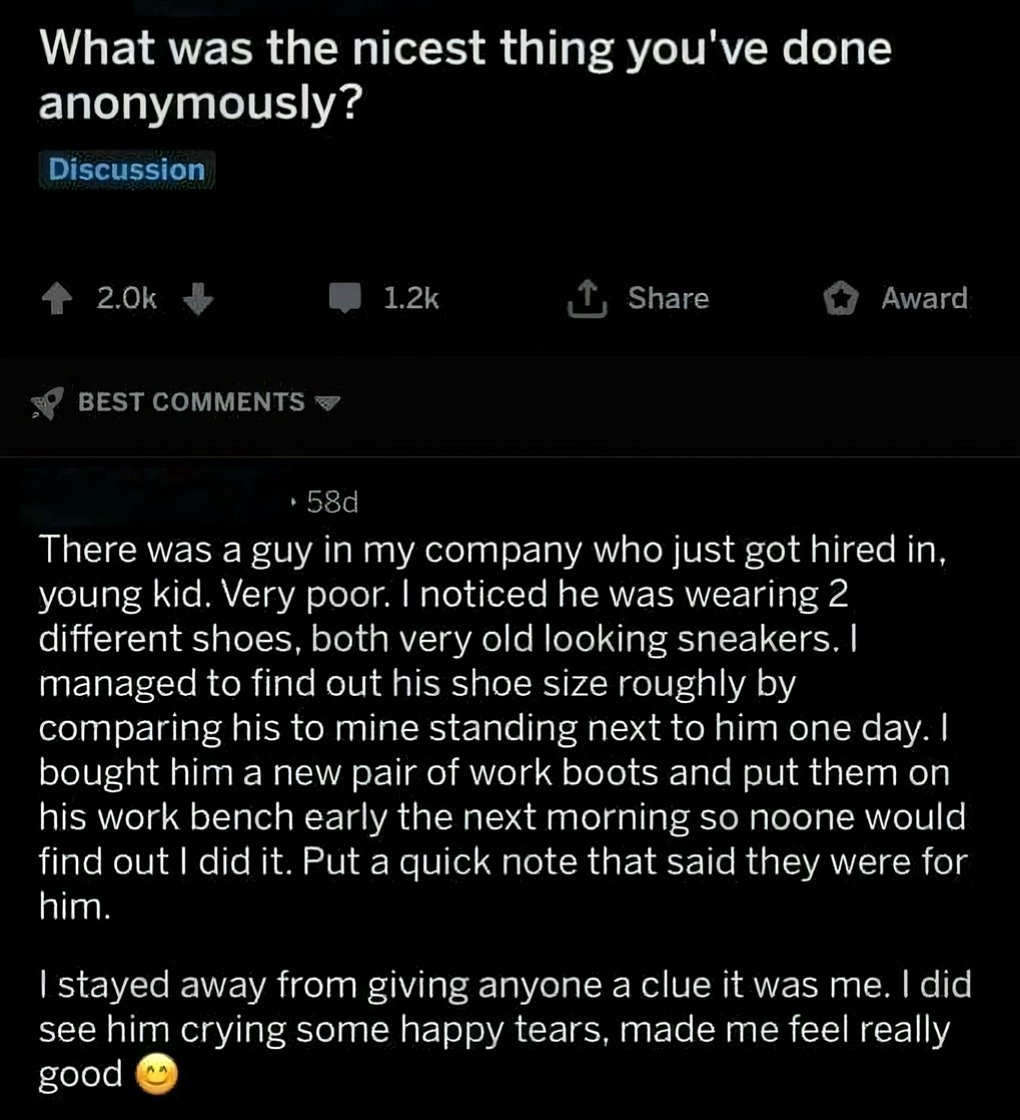The width and height of the screenshot is (1020, 1120).
Task: Select the Discussion flair tag
Action: click(127, 170)
